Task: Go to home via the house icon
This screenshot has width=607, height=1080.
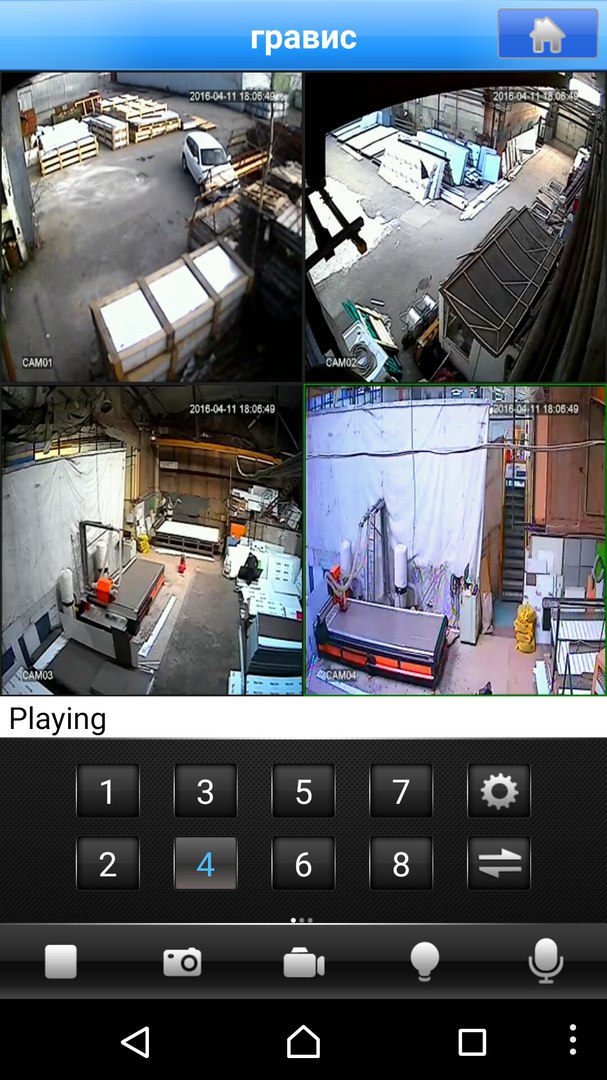Action: click(x=546, y=34)
